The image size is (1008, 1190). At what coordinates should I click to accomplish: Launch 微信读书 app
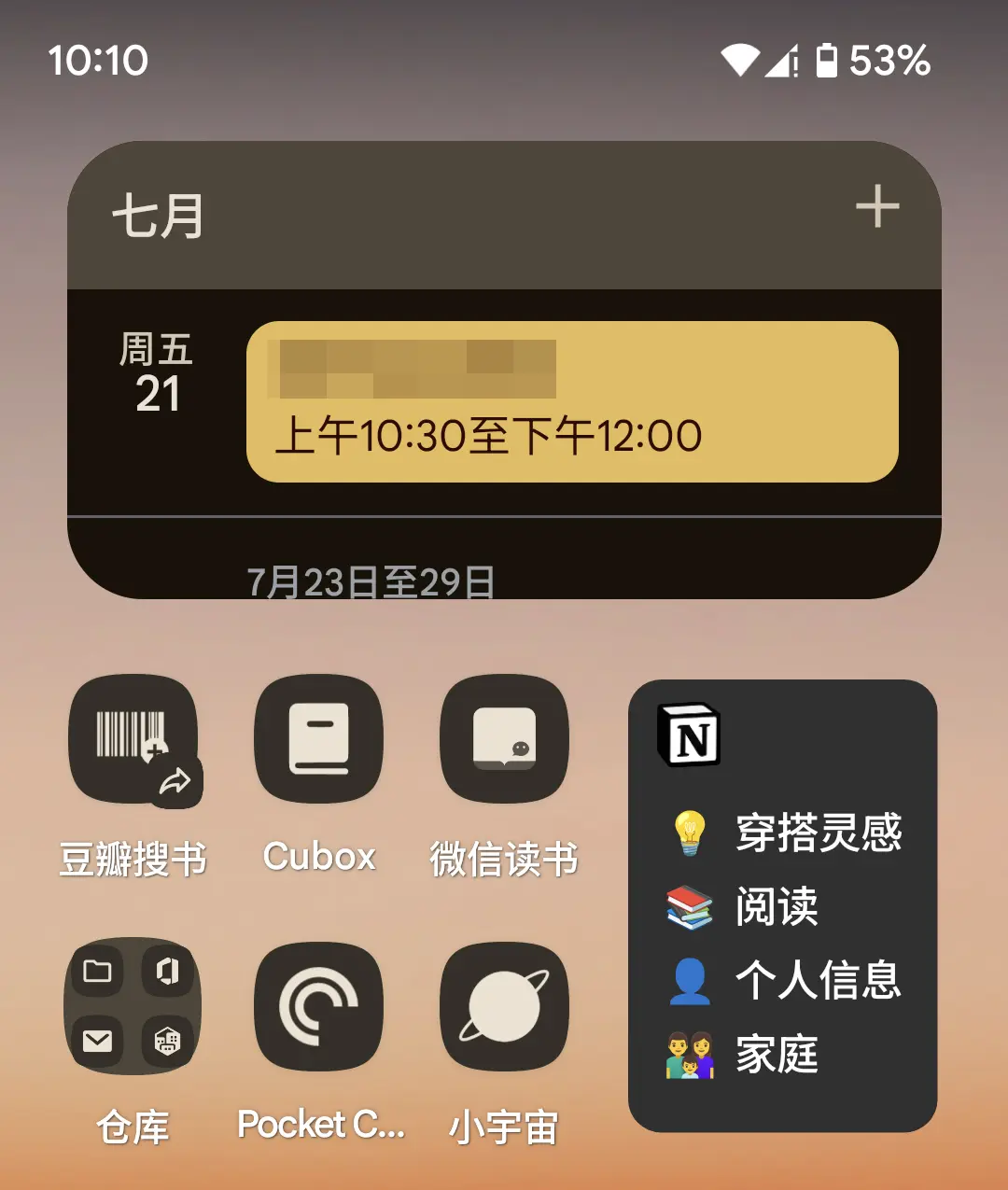click(x=504, y=740)
